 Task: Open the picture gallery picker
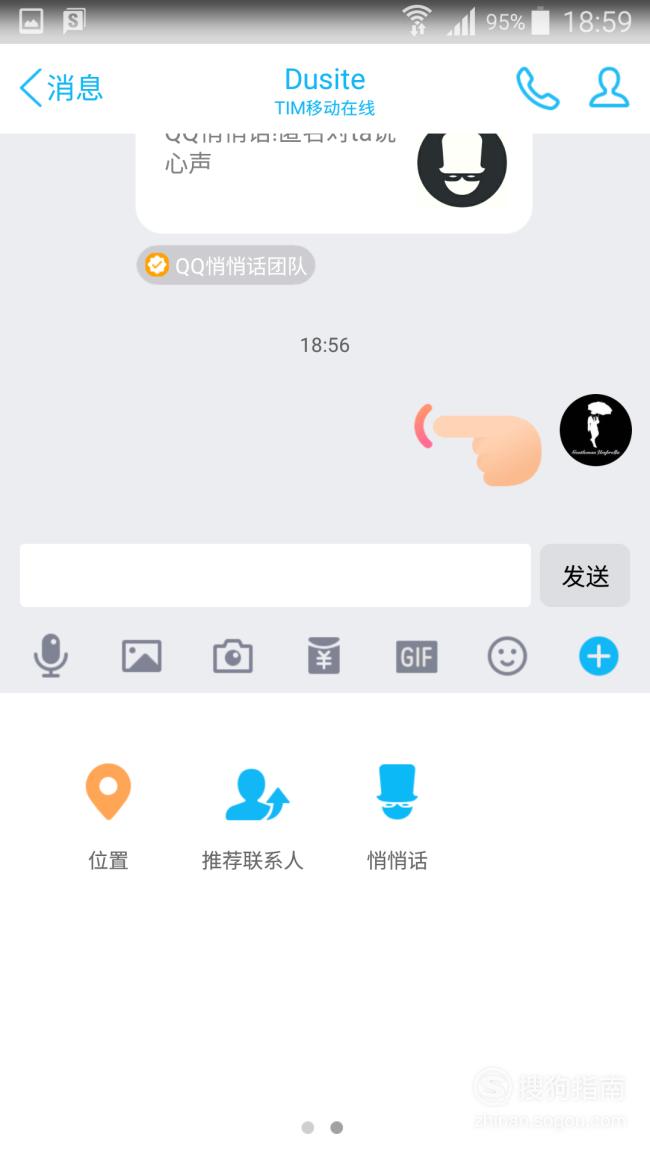(141, 656)
